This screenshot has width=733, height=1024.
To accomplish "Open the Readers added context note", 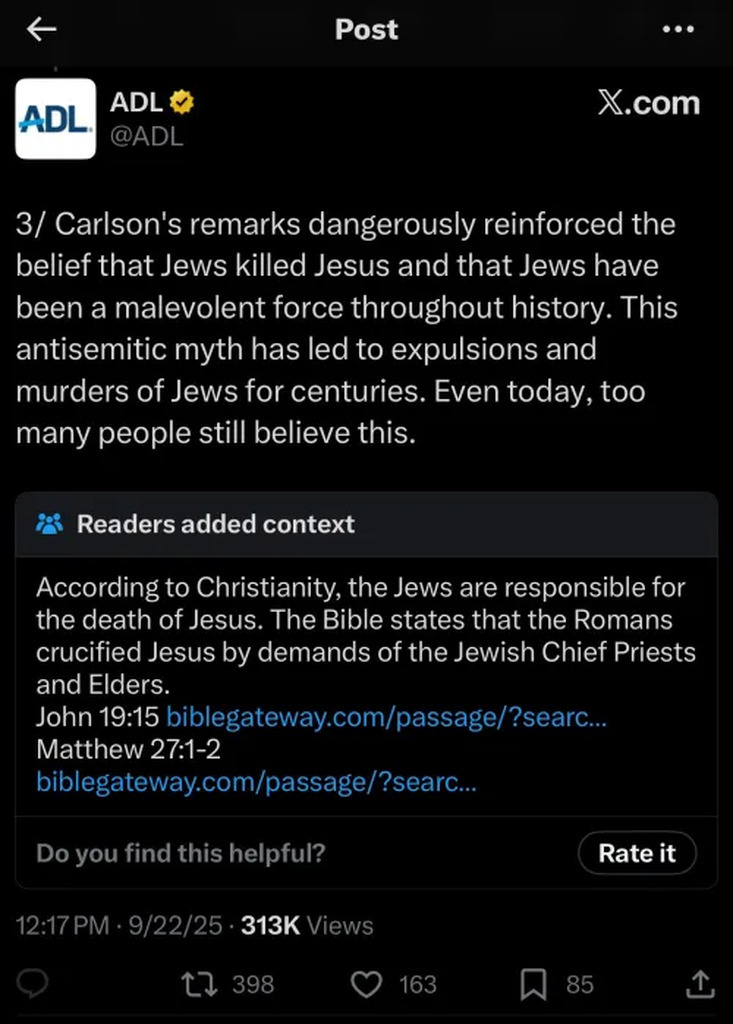I will (215, 524).
